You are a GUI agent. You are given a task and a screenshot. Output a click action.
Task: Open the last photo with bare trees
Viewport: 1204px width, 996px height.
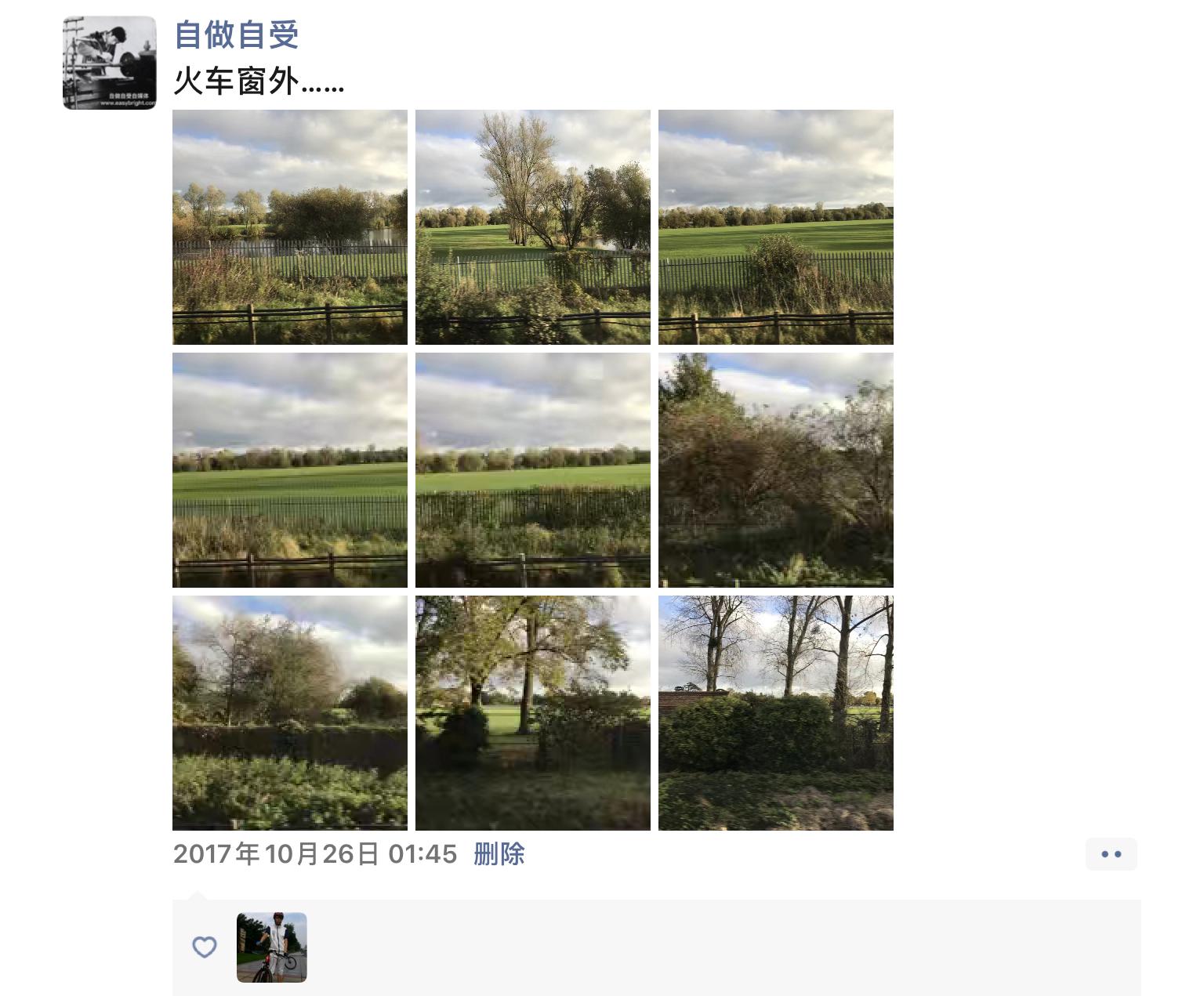click(x=776, y=713)
